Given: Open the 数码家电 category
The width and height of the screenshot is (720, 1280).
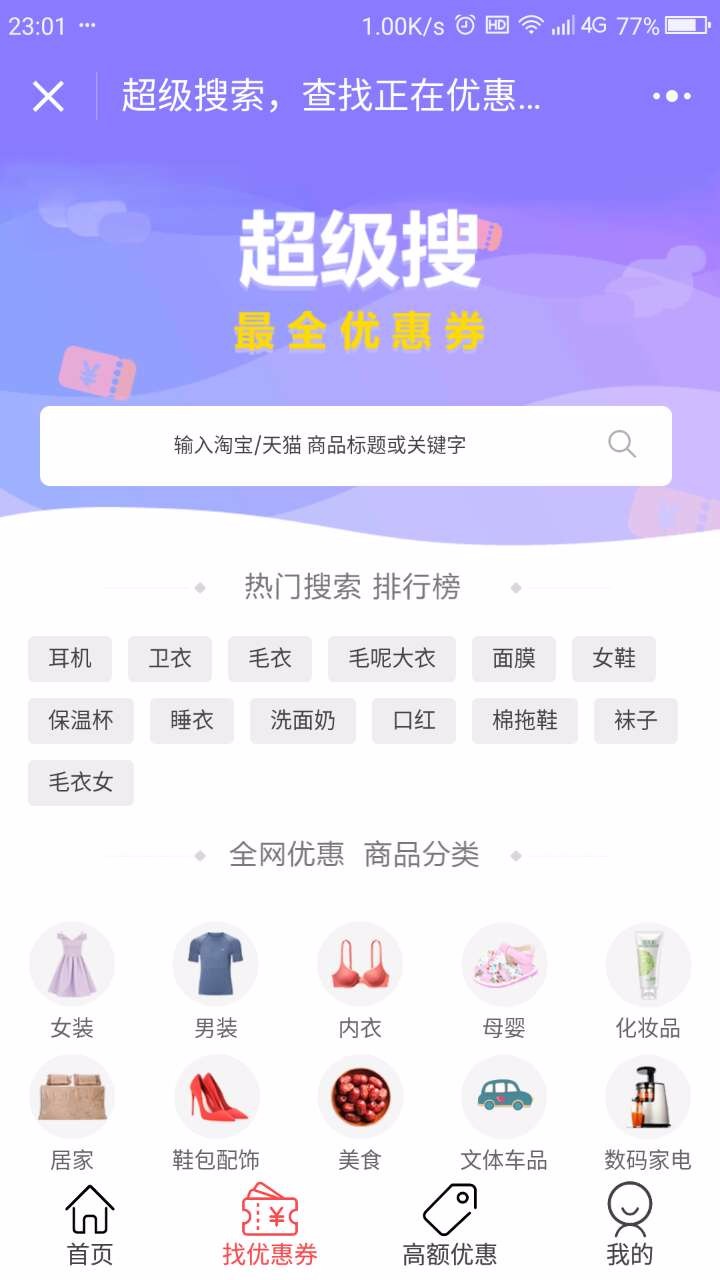Looking at the screenshot, I should pyautogui.click(x=648, y=1114).
